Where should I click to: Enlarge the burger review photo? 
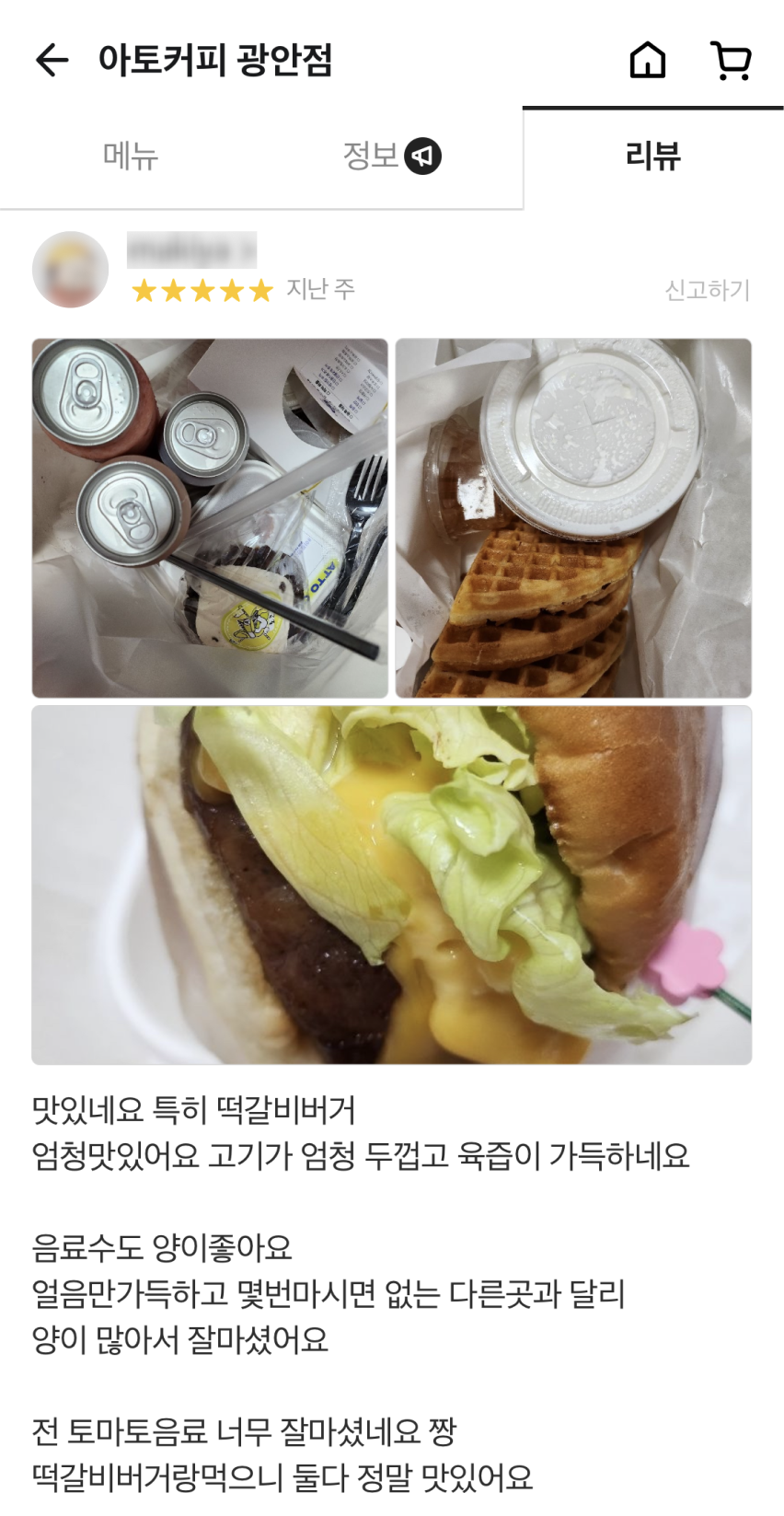pyautogui.click(x=392, y=885)
